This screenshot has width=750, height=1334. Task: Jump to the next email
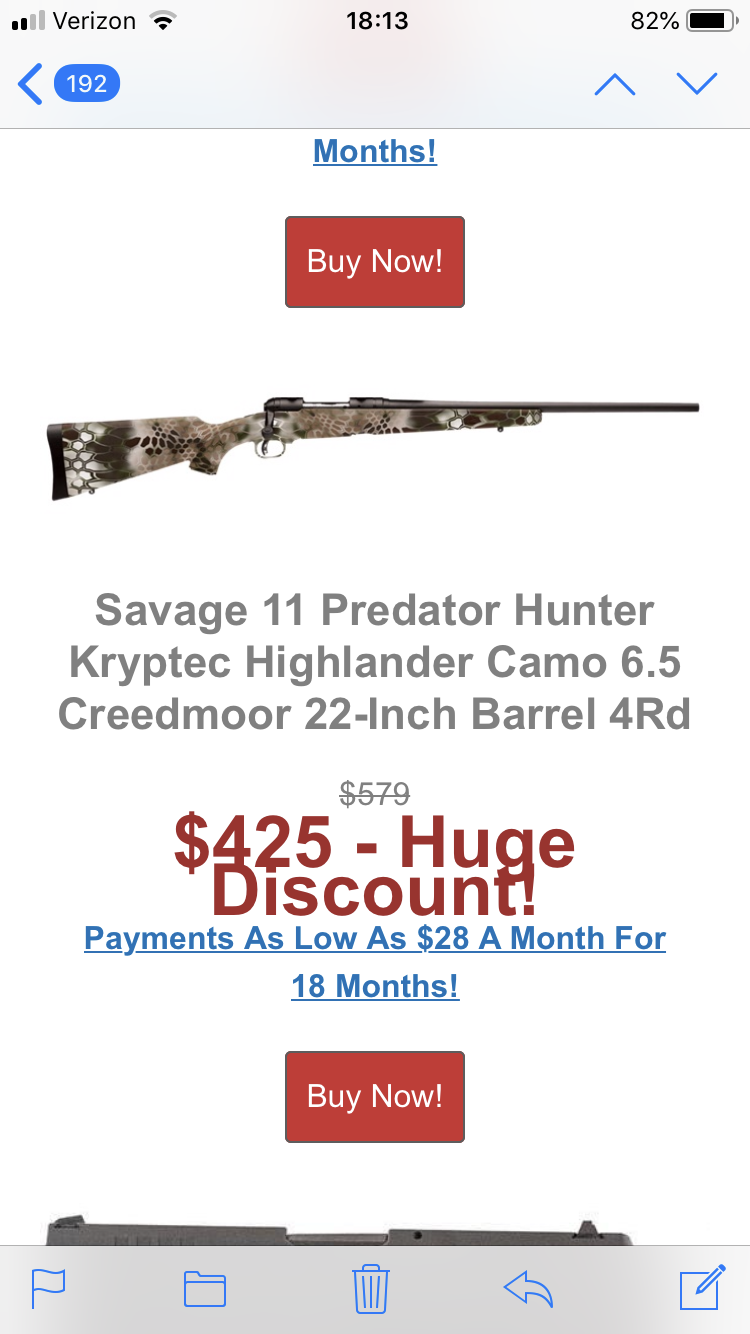pyautogui.click(x=696, y=84)
